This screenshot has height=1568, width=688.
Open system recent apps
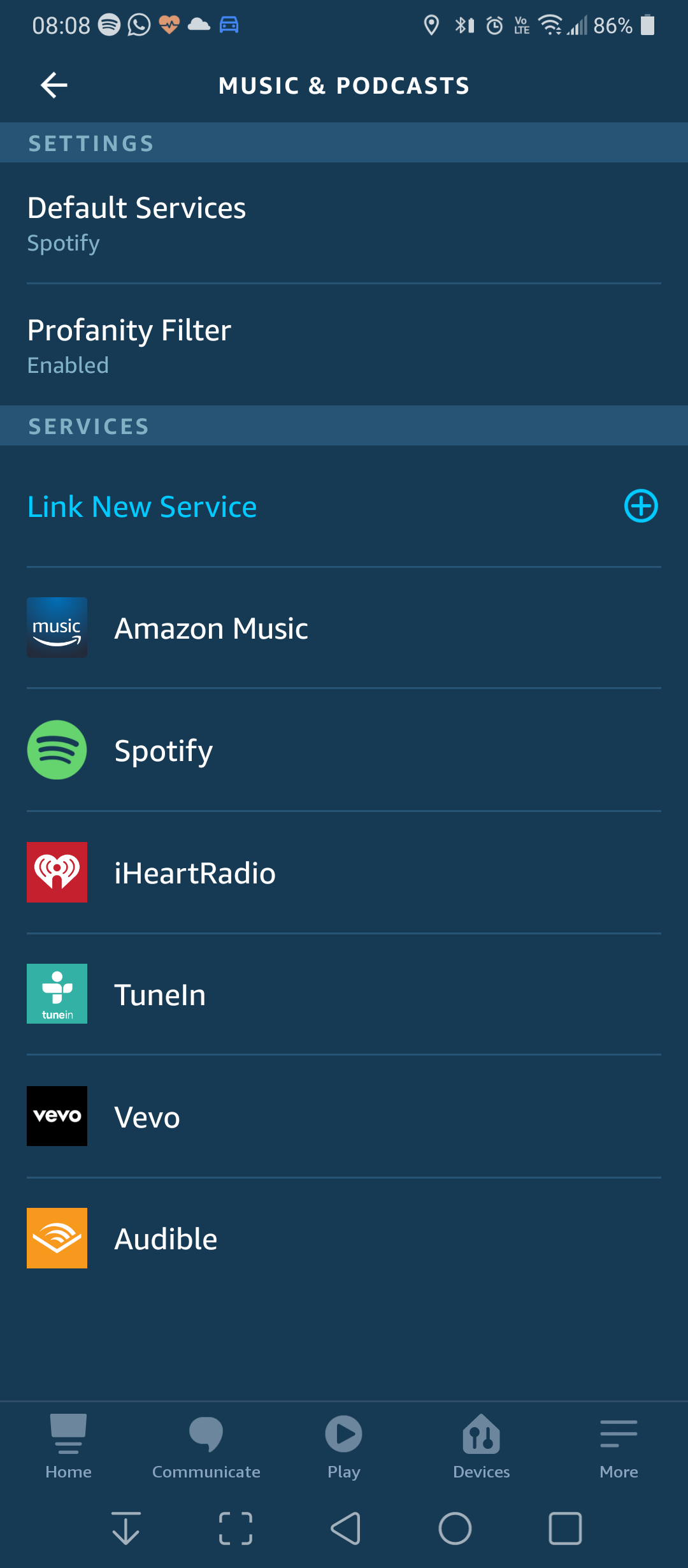565,1528
